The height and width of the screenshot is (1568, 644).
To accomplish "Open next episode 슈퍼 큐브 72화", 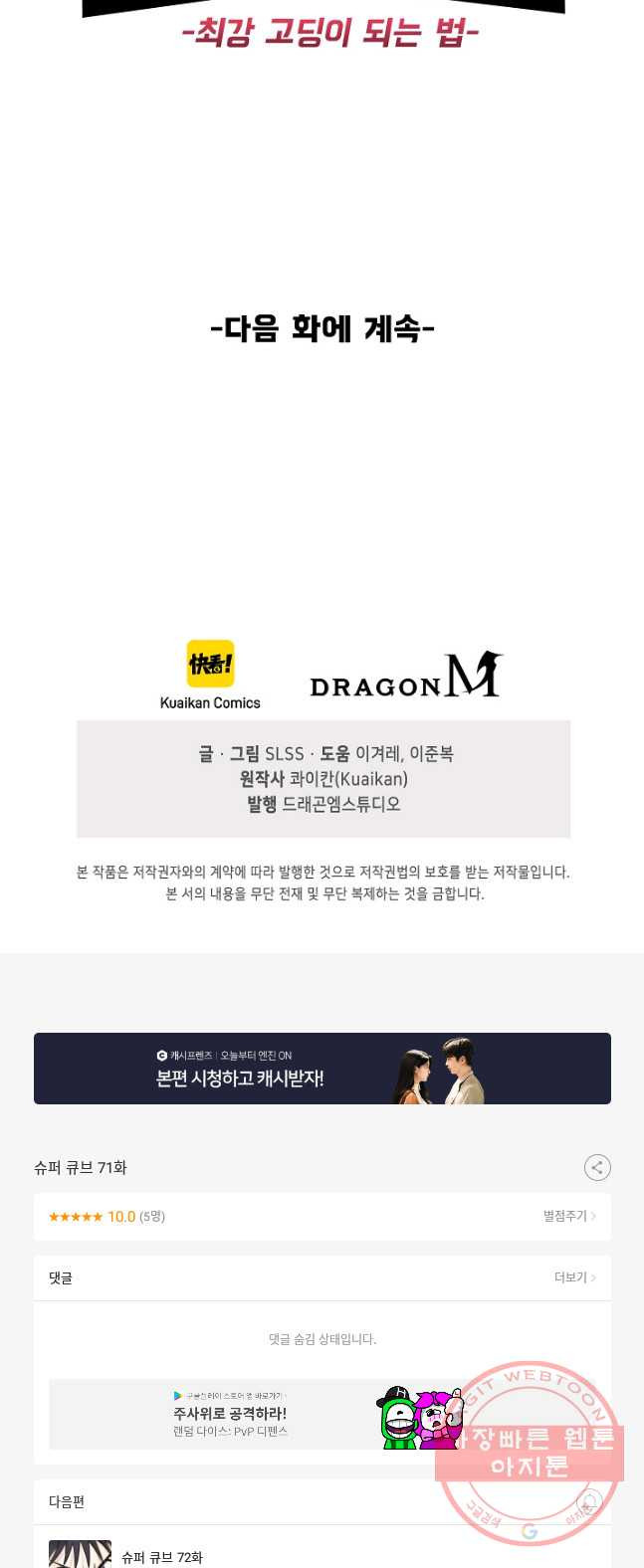I will [x=162, y=1556].
